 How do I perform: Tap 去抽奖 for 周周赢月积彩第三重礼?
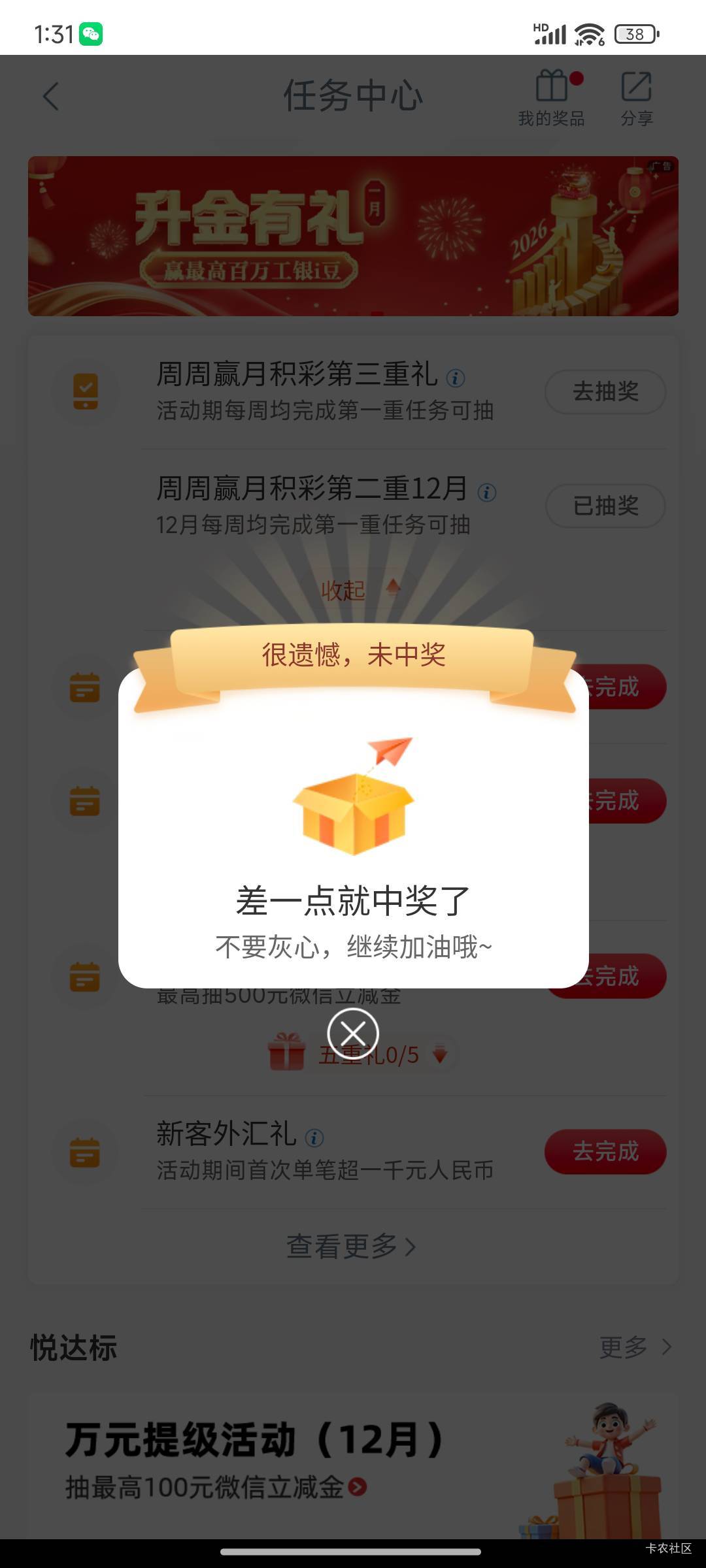605,391
